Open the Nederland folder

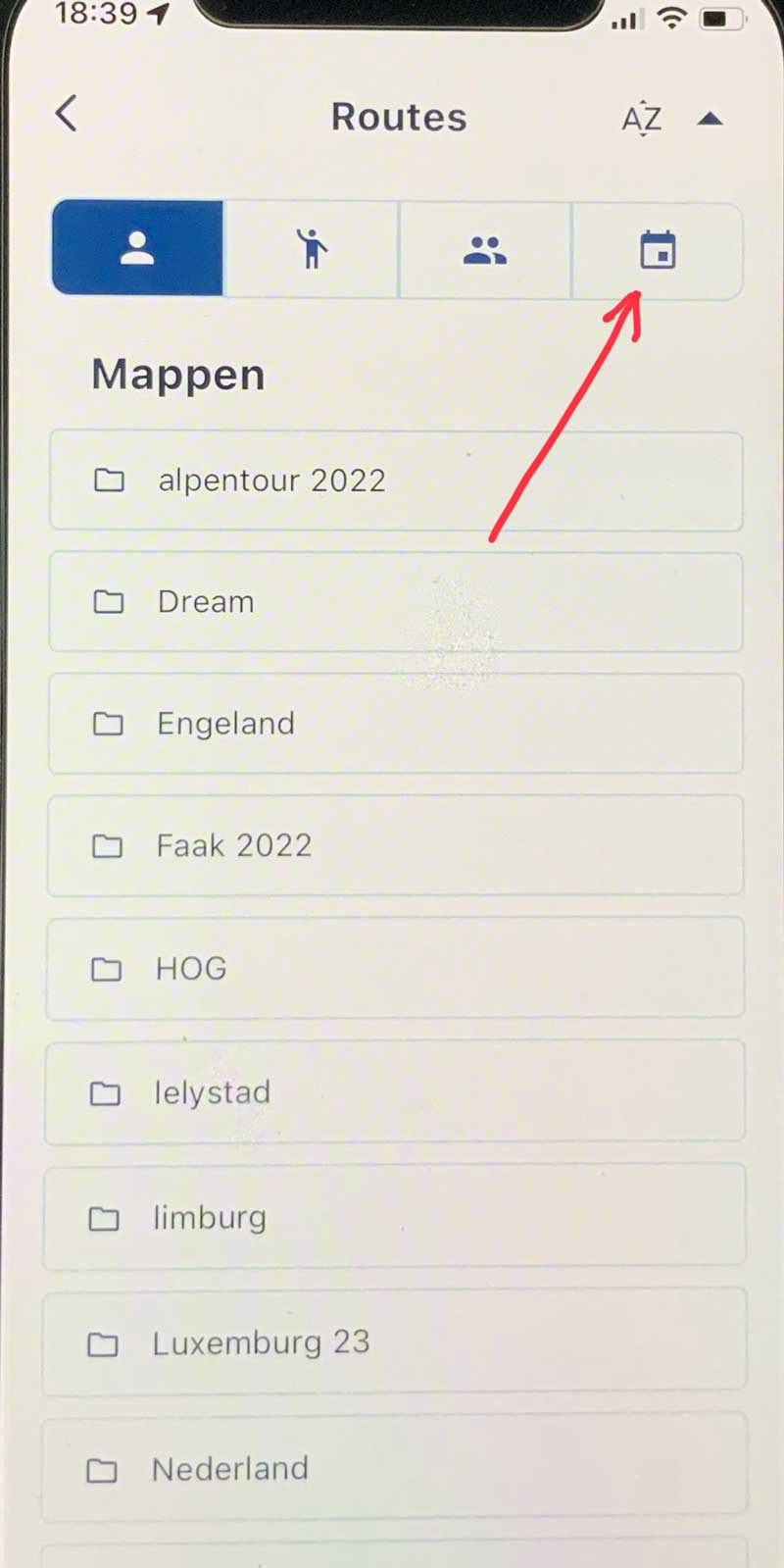(396, 1468)
